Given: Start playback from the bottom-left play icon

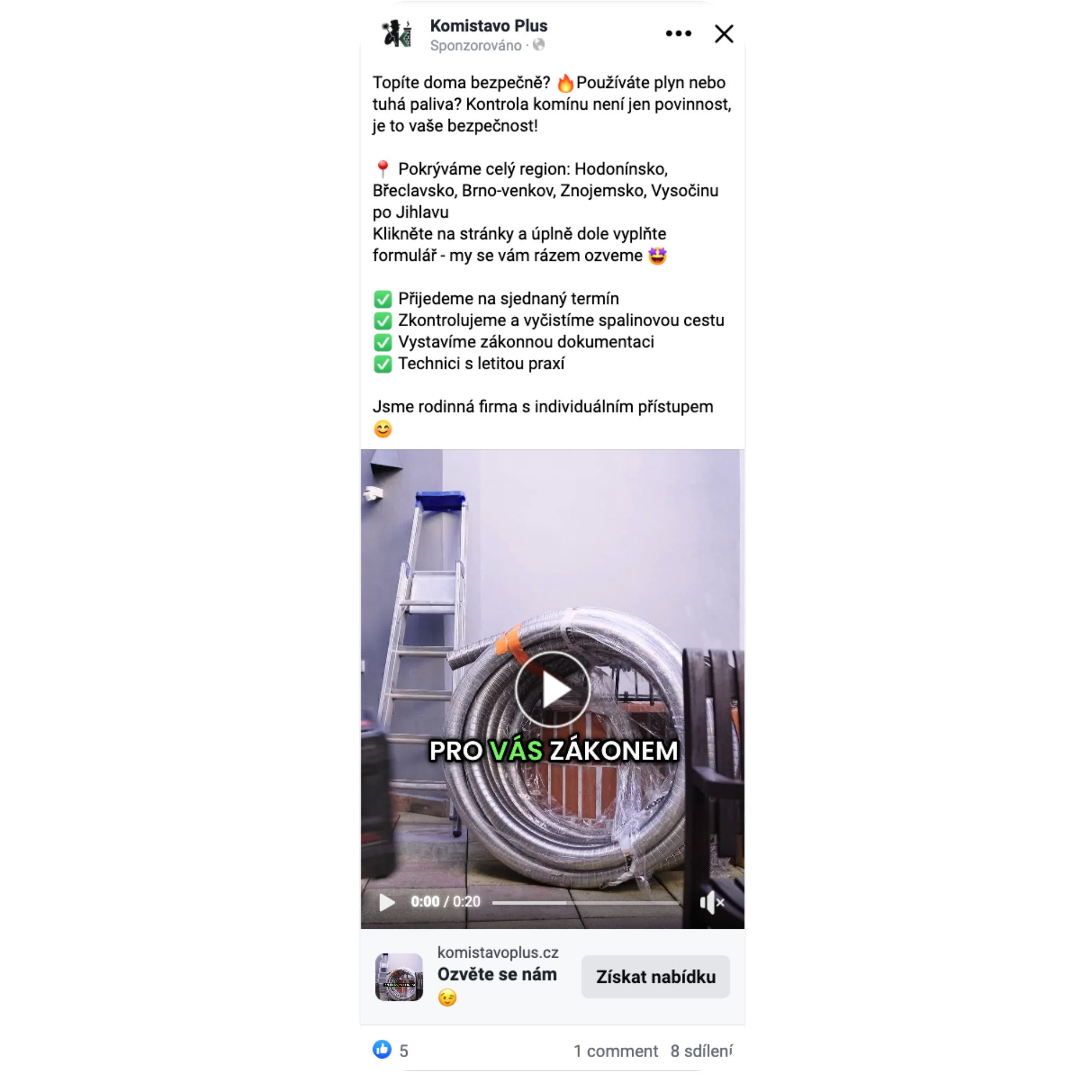Looking at the screenshot, I should click(x=387, y=902).
